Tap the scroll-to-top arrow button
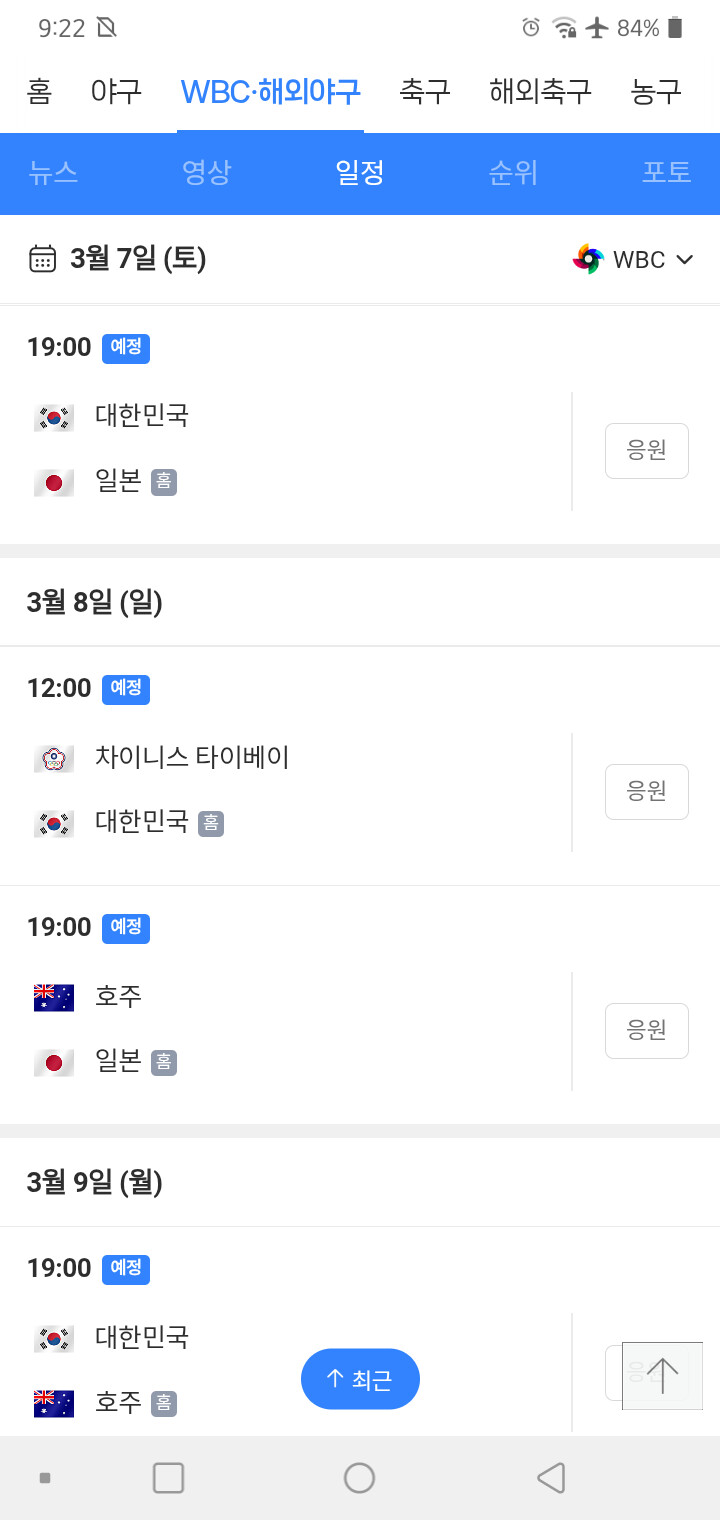 (x=662, y=1375)
